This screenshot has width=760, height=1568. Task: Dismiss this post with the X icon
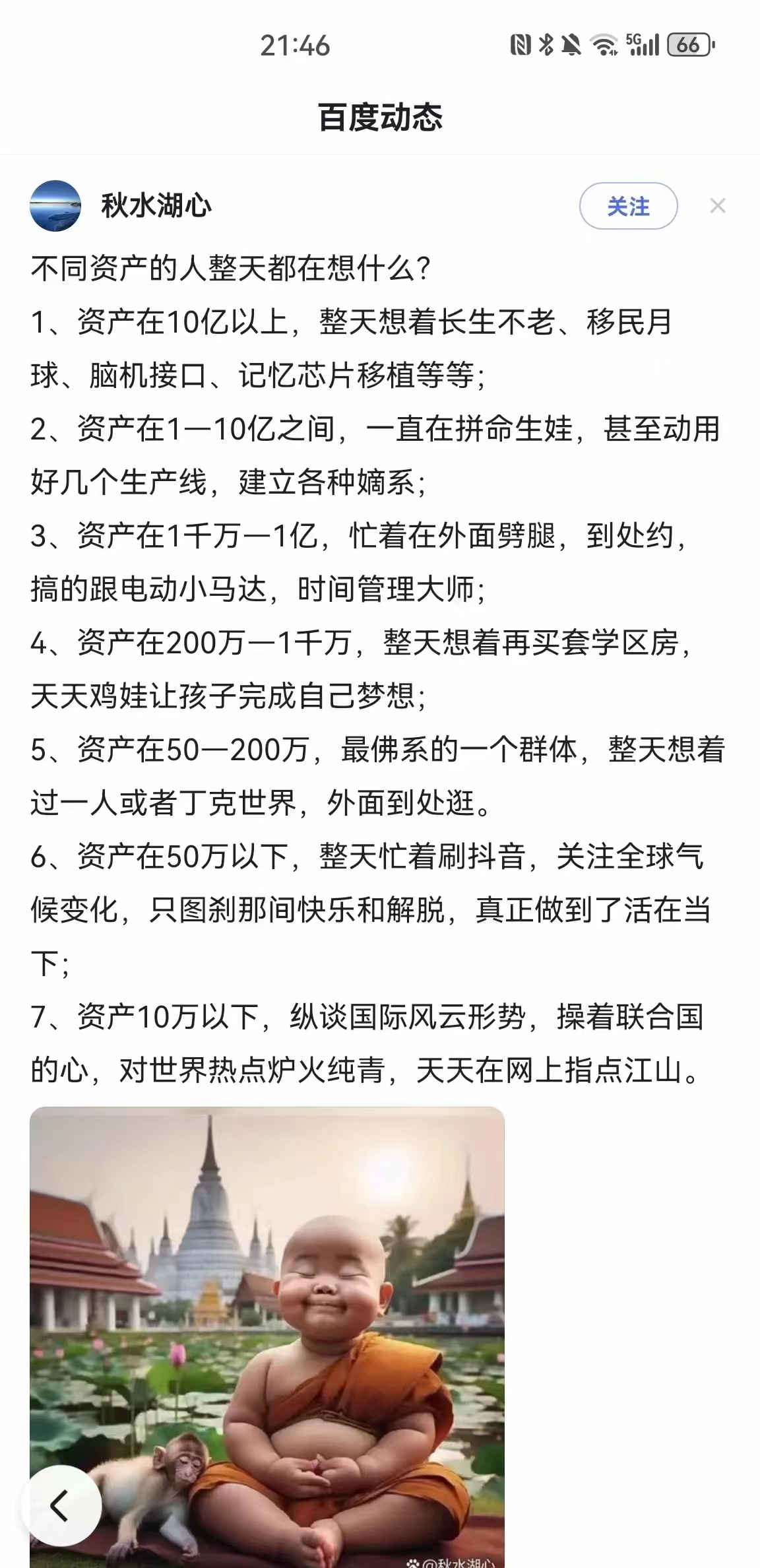click(x=718, y=206)
